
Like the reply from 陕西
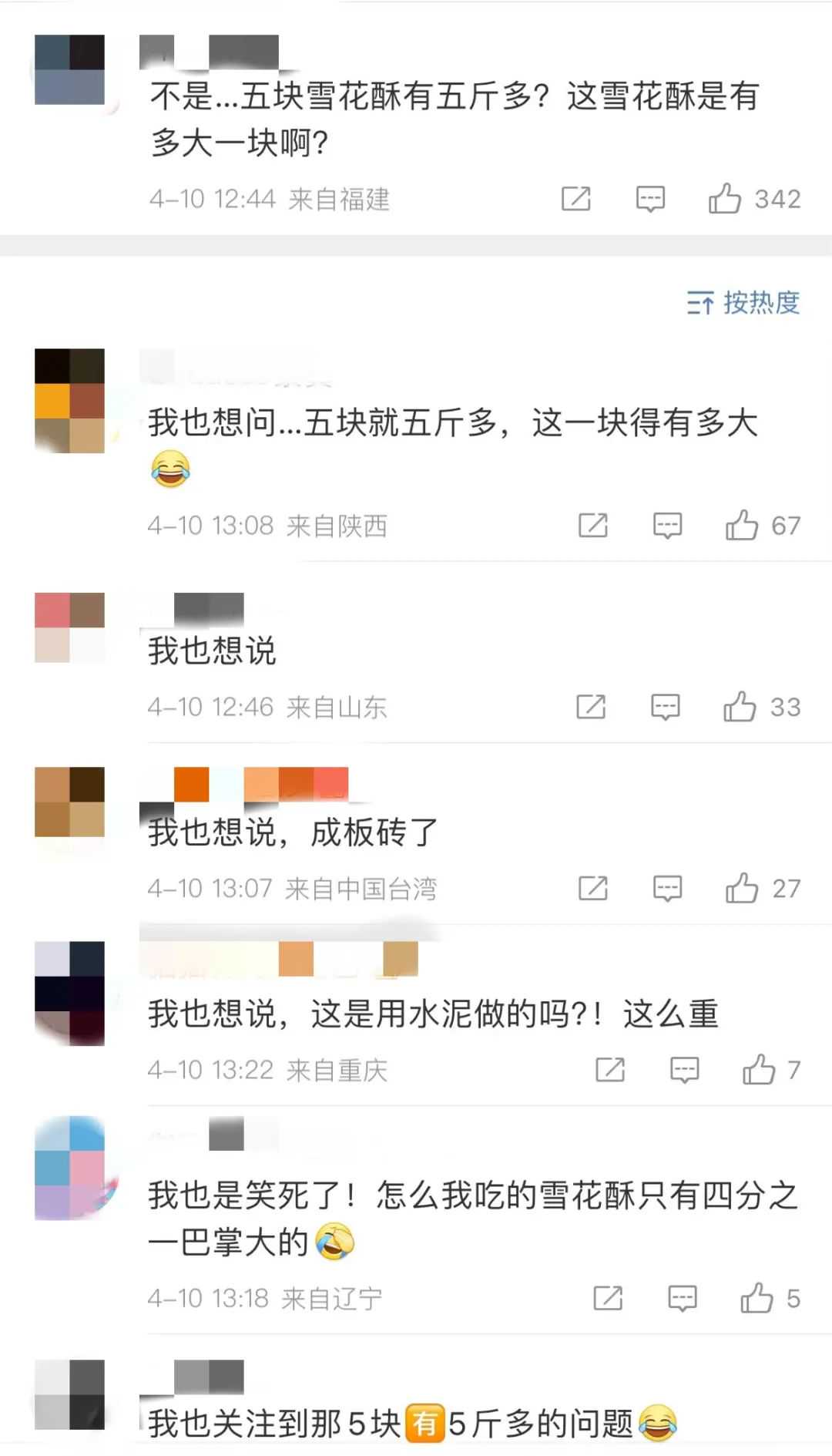pos(742,526)
